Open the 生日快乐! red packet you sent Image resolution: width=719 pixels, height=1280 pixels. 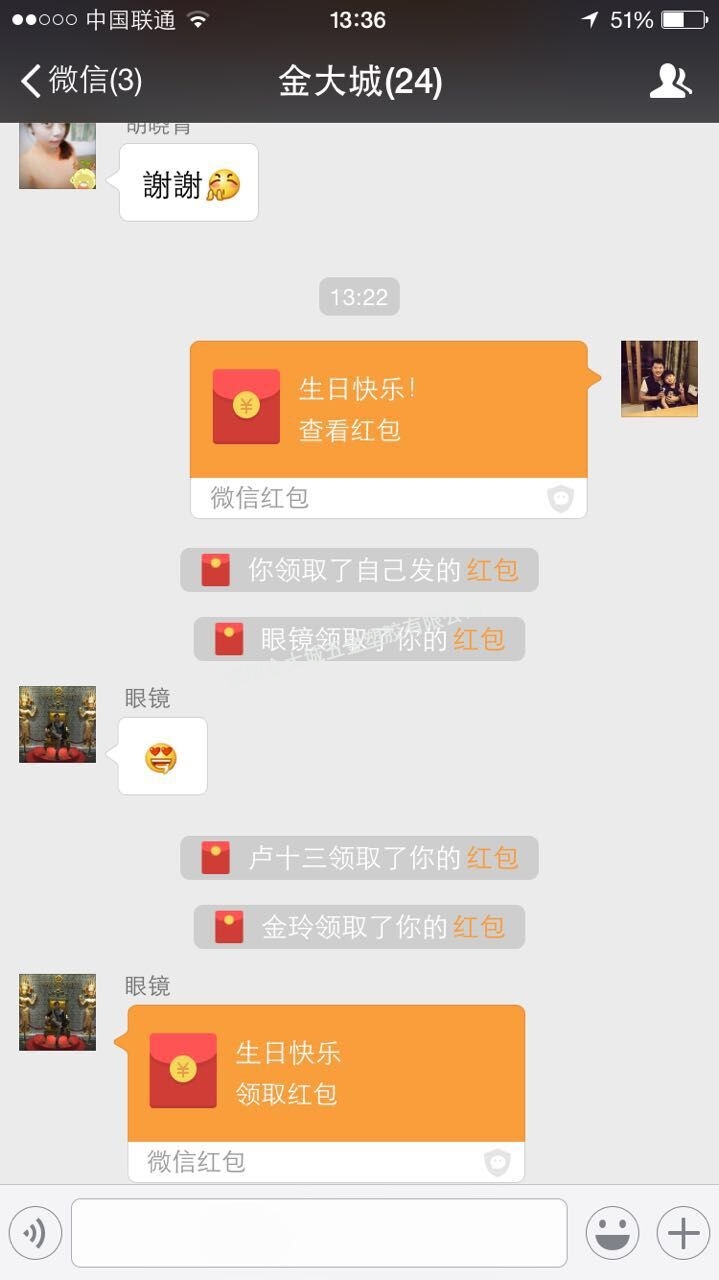click(388, 410)
